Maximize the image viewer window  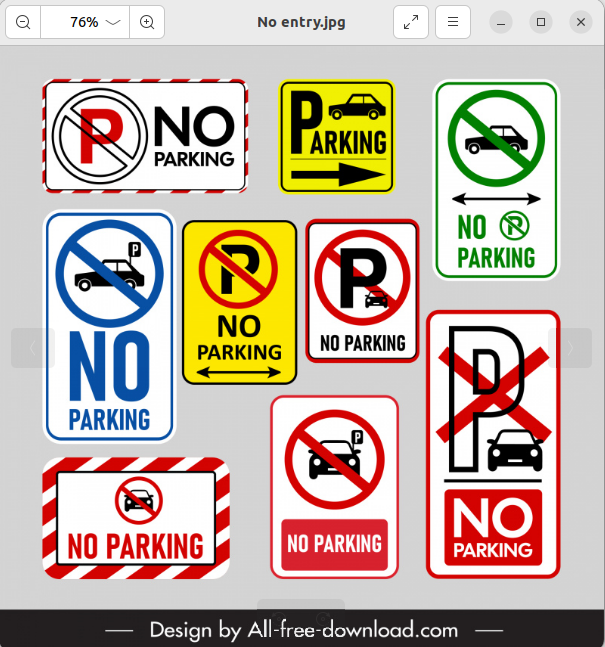(541, 21)
